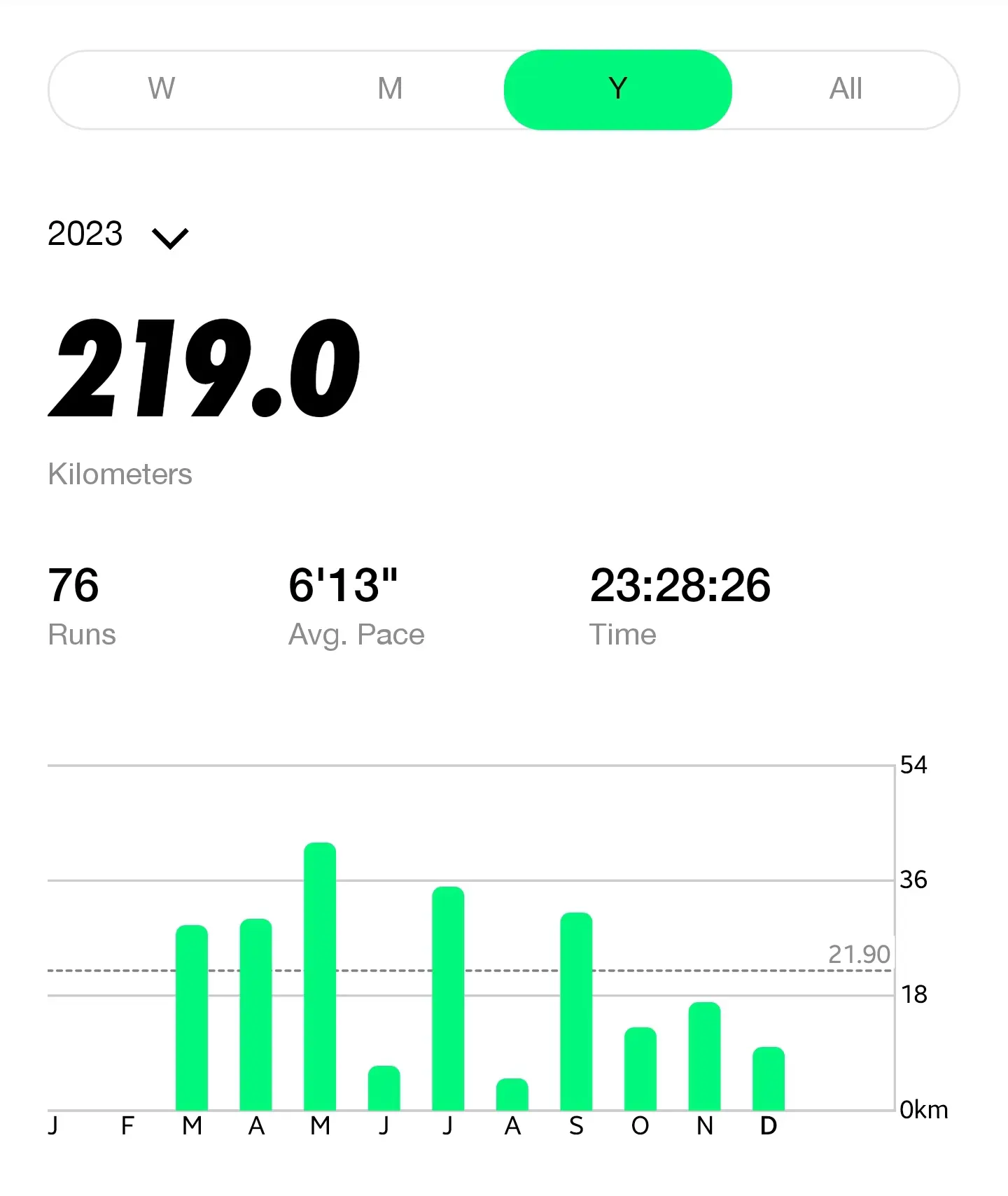Switch to the W weekly tab

(x=162, y=89)
